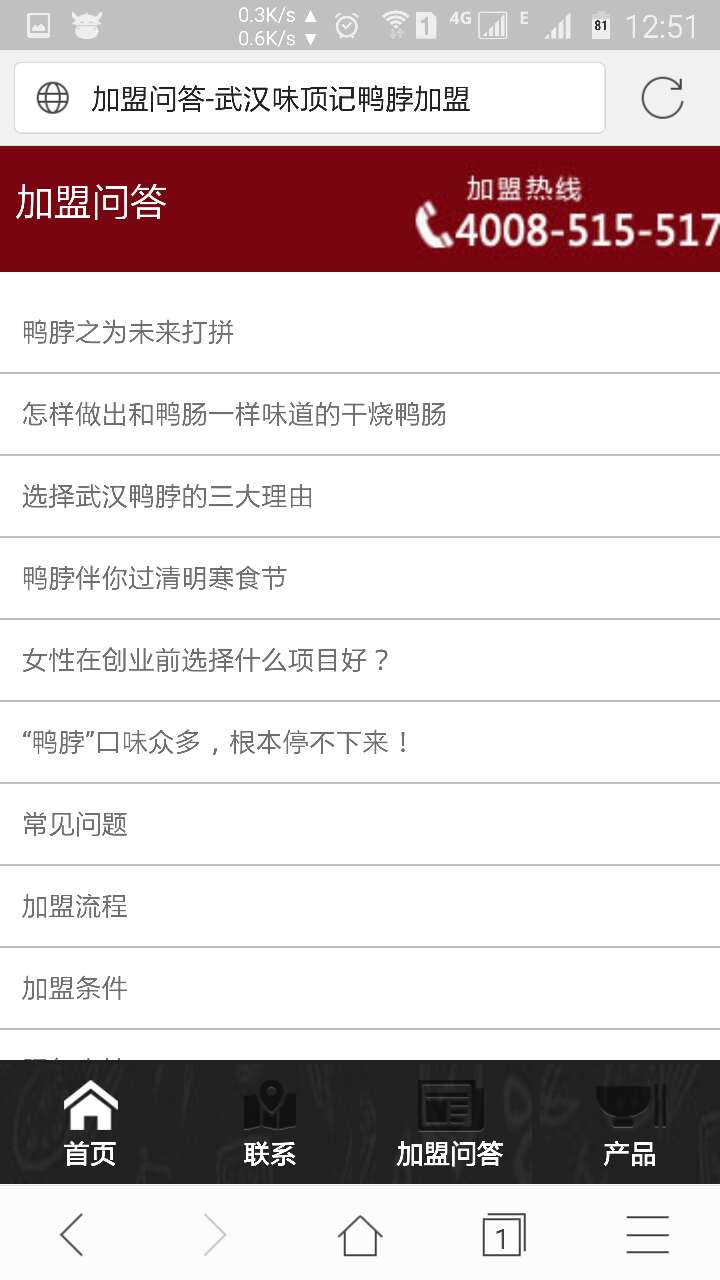Open 怎样做出和鸭肠一样味道的干烧鸭肠
Viewport: 720px width, 1280px height.
[x=360, y=414]
